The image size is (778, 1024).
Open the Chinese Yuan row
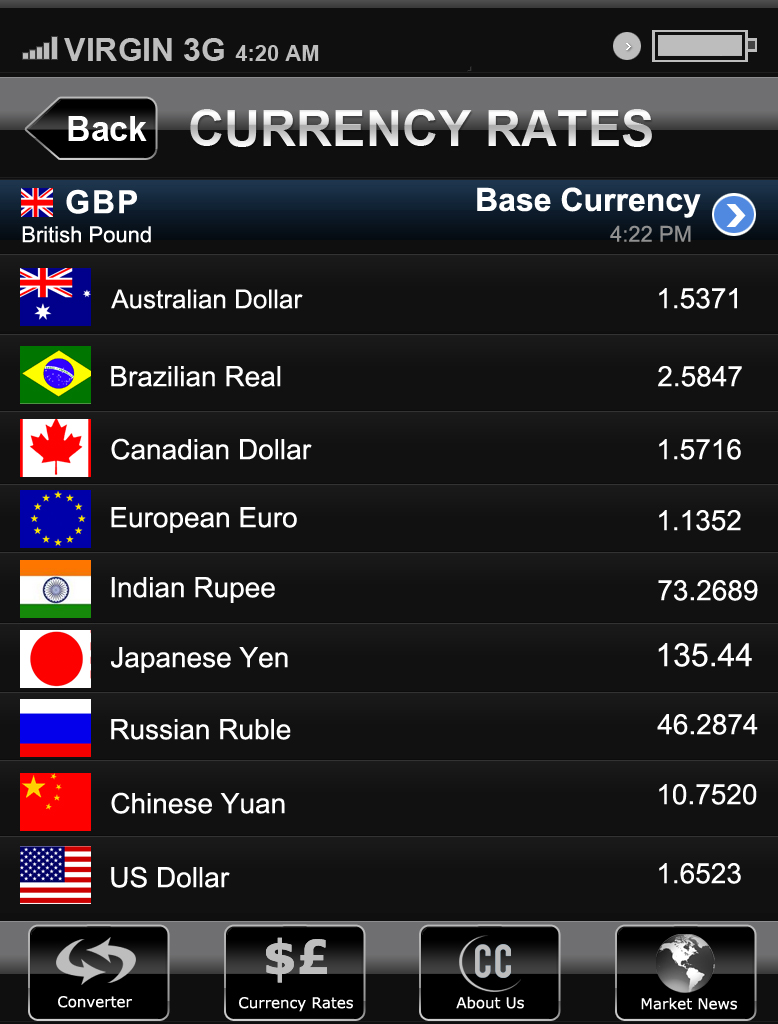tap(388, 802)
